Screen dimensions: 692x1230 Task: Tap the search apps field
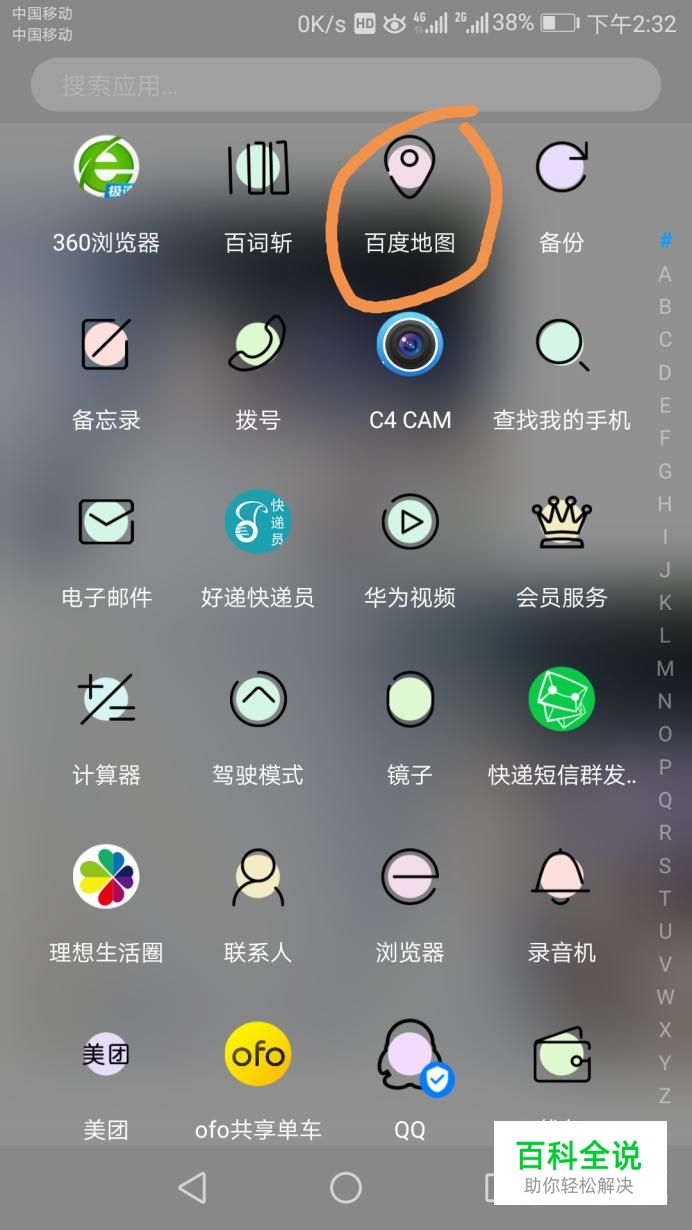coord(345,85)
